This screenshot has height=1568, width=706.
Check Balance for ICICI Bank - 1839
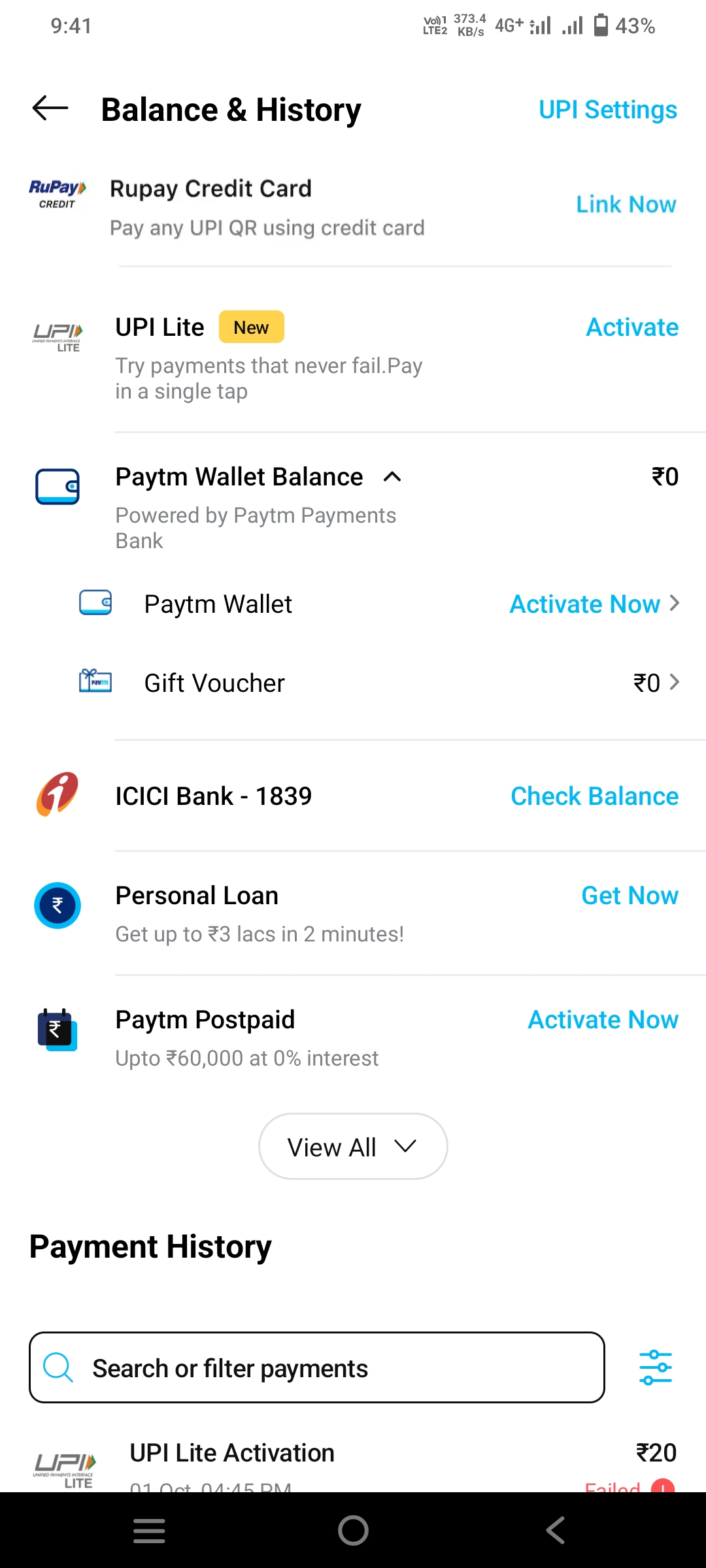click(x=594, y=796)
